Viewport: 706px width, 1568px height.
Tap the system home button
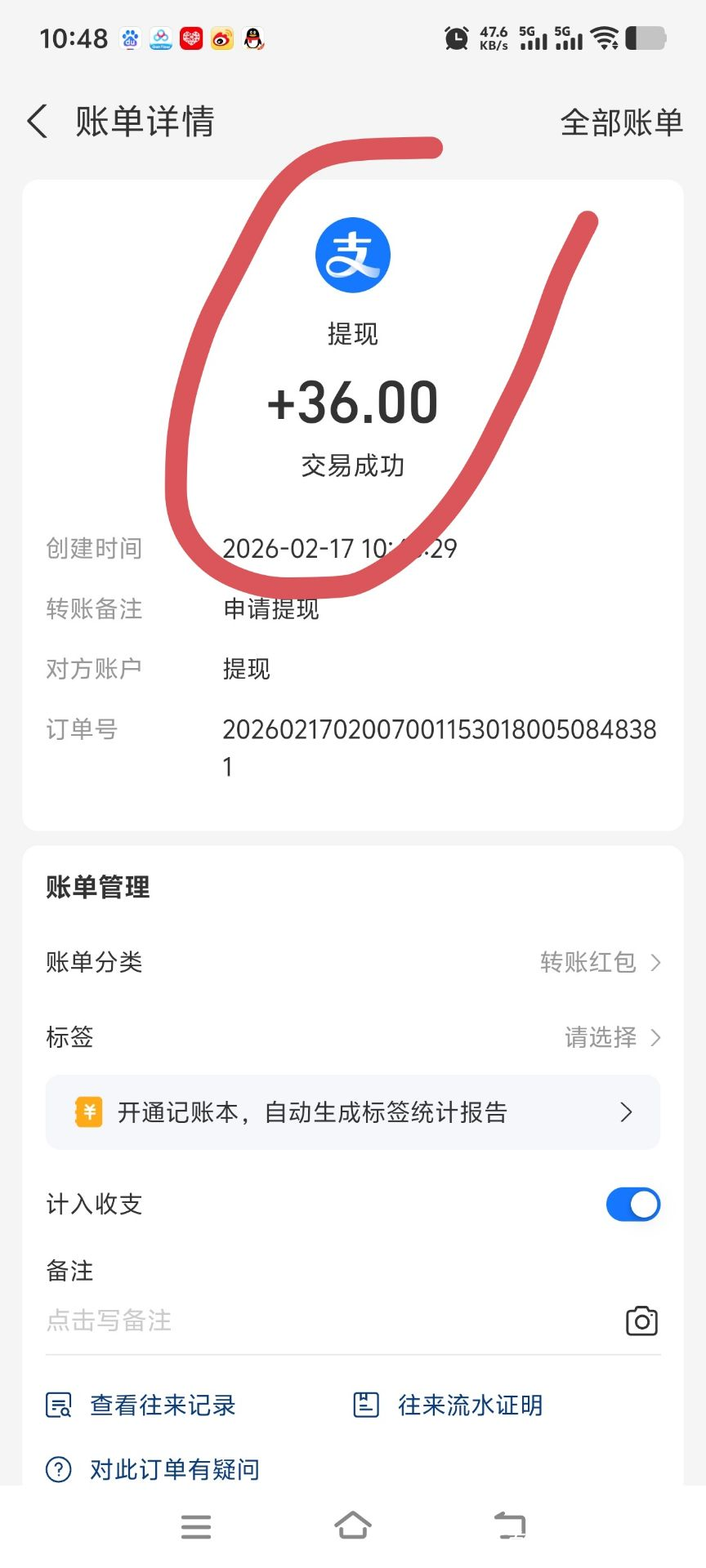353,1525
